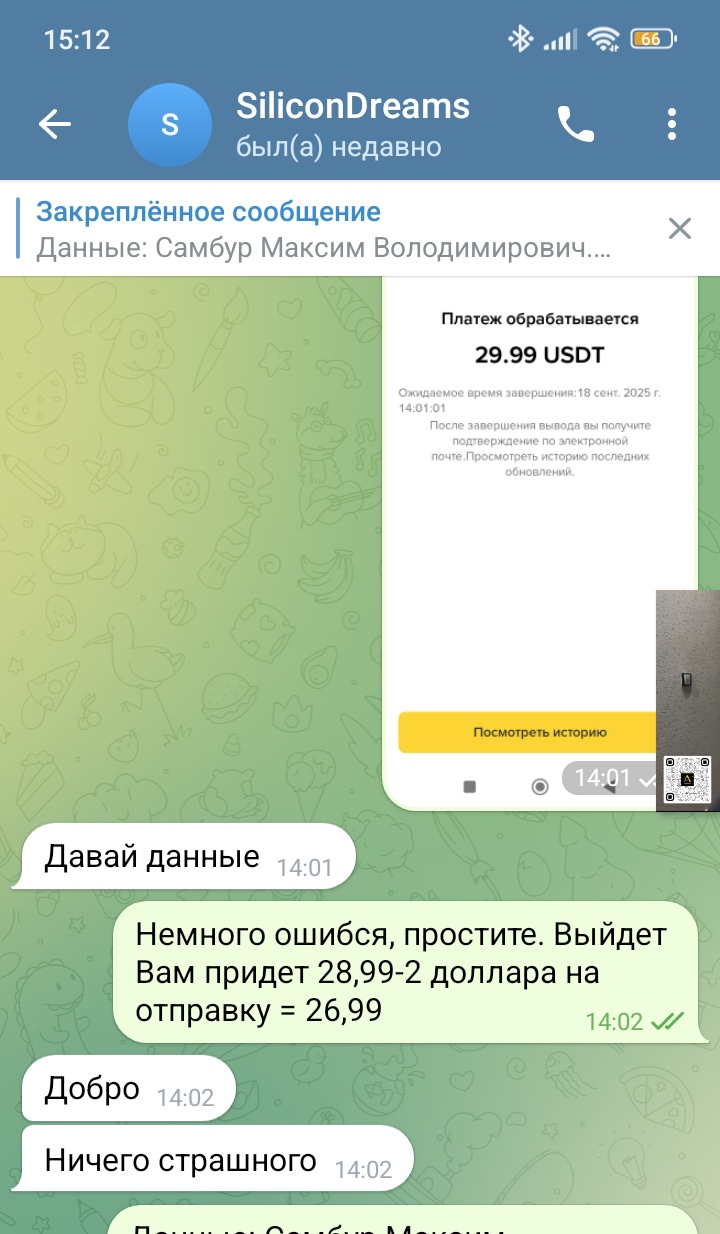Start a voice call with SiliconDreams
Image resolution: width=720 pixels, height=1234 pixels.
576,125
